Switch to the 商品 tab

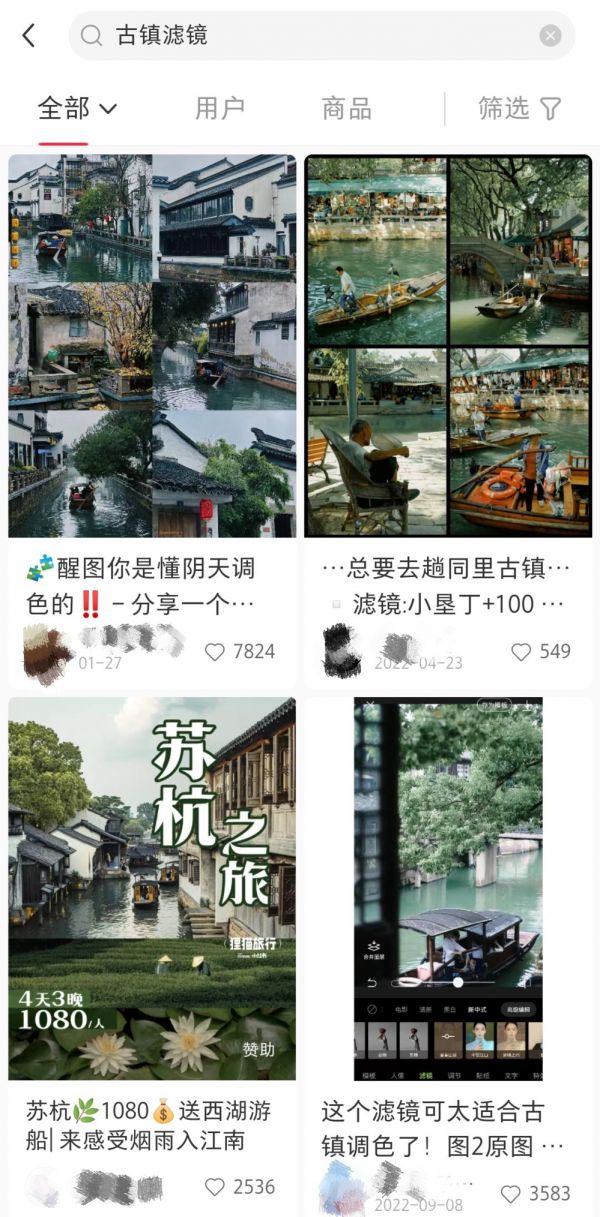tap(347, 108)
